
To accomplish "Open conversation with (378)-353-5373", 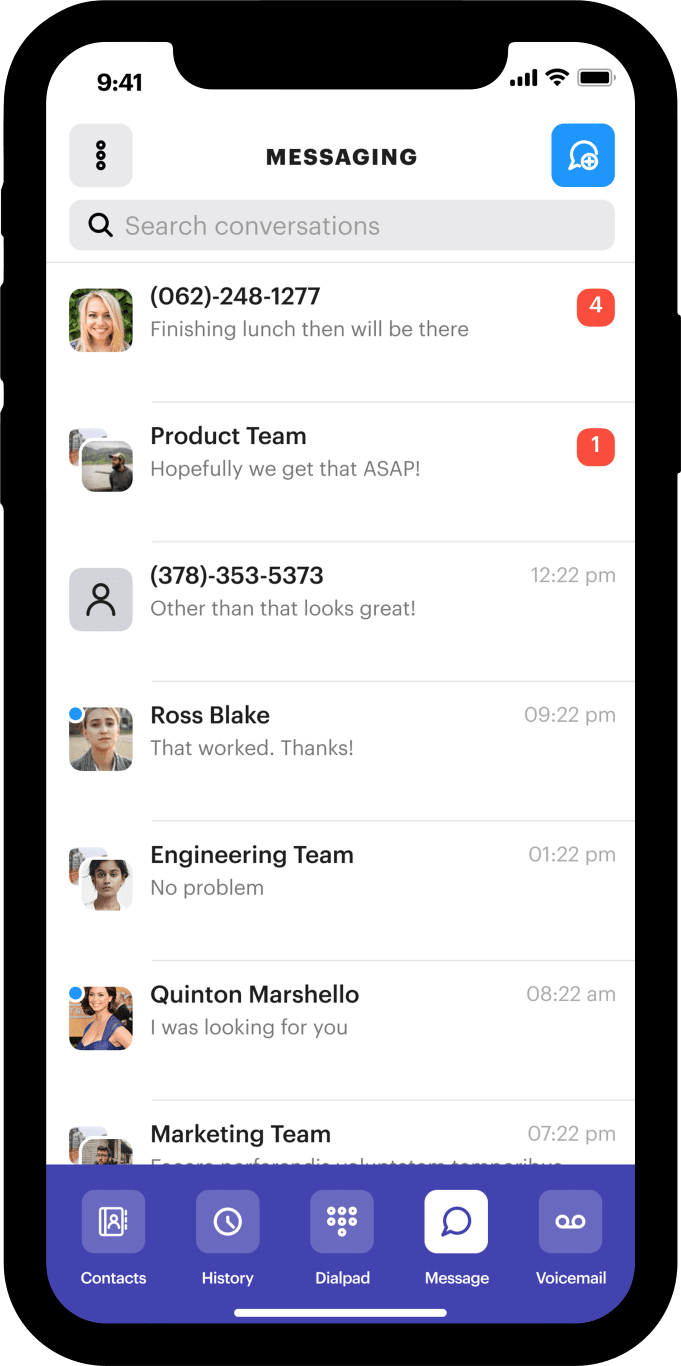I will (x=340, y=600).
